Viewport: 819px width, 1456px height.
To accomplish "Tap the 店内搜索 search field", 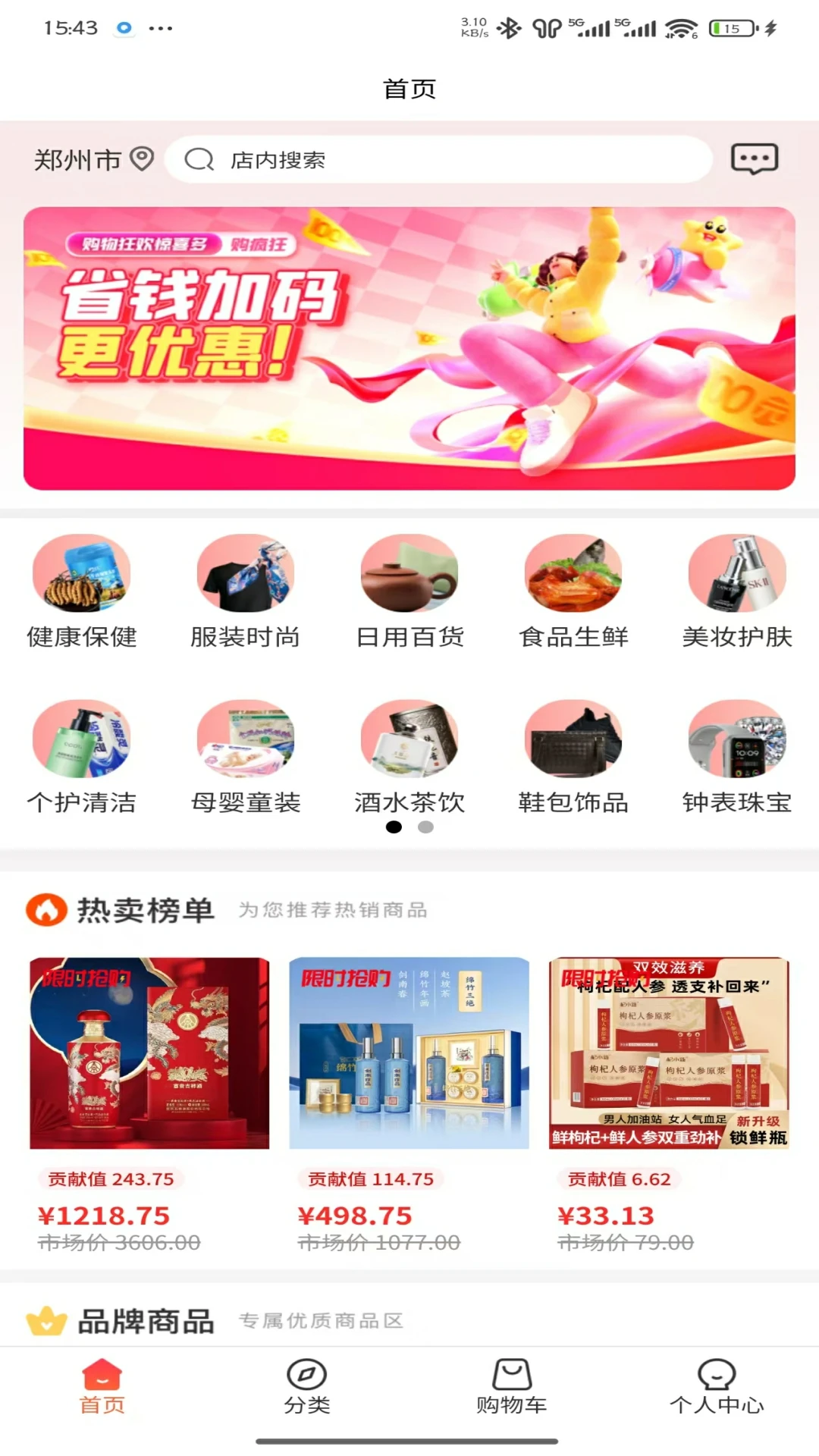I will [x=438, y=160].
